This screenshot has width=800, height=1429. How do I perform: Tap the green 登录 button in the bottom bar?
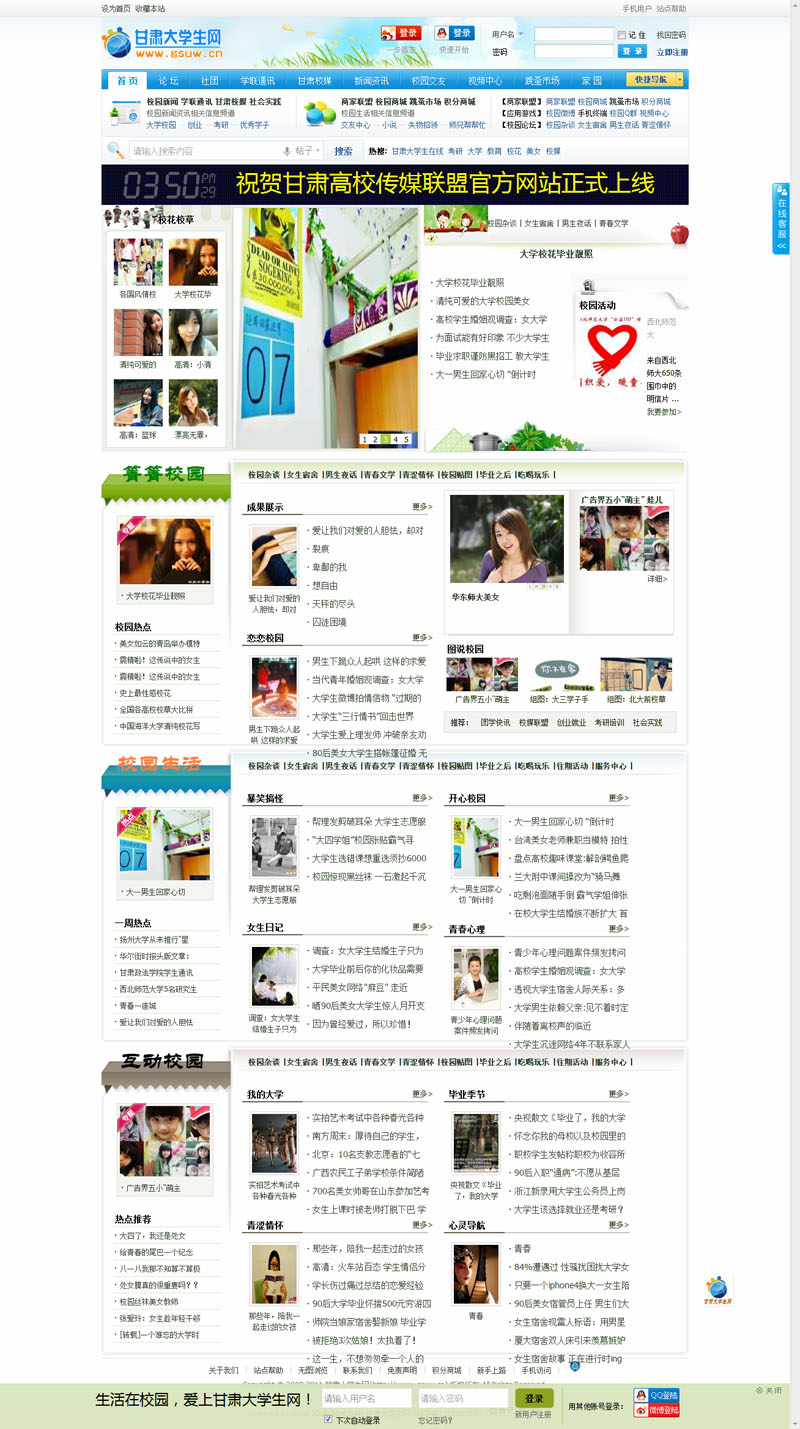533,1398
